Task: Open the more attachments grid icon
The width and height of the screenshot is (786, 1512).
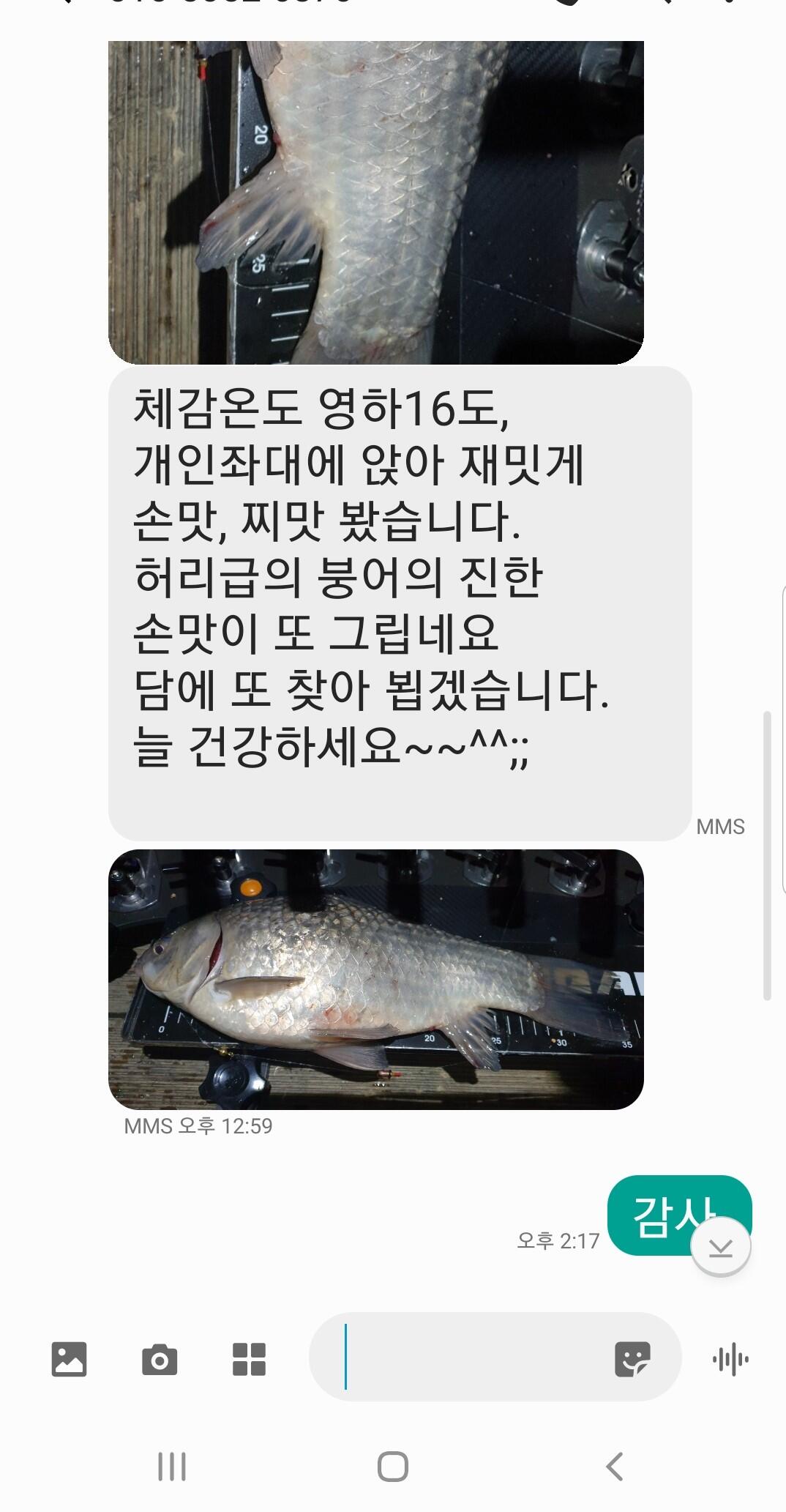Action: pos(249,1360)
